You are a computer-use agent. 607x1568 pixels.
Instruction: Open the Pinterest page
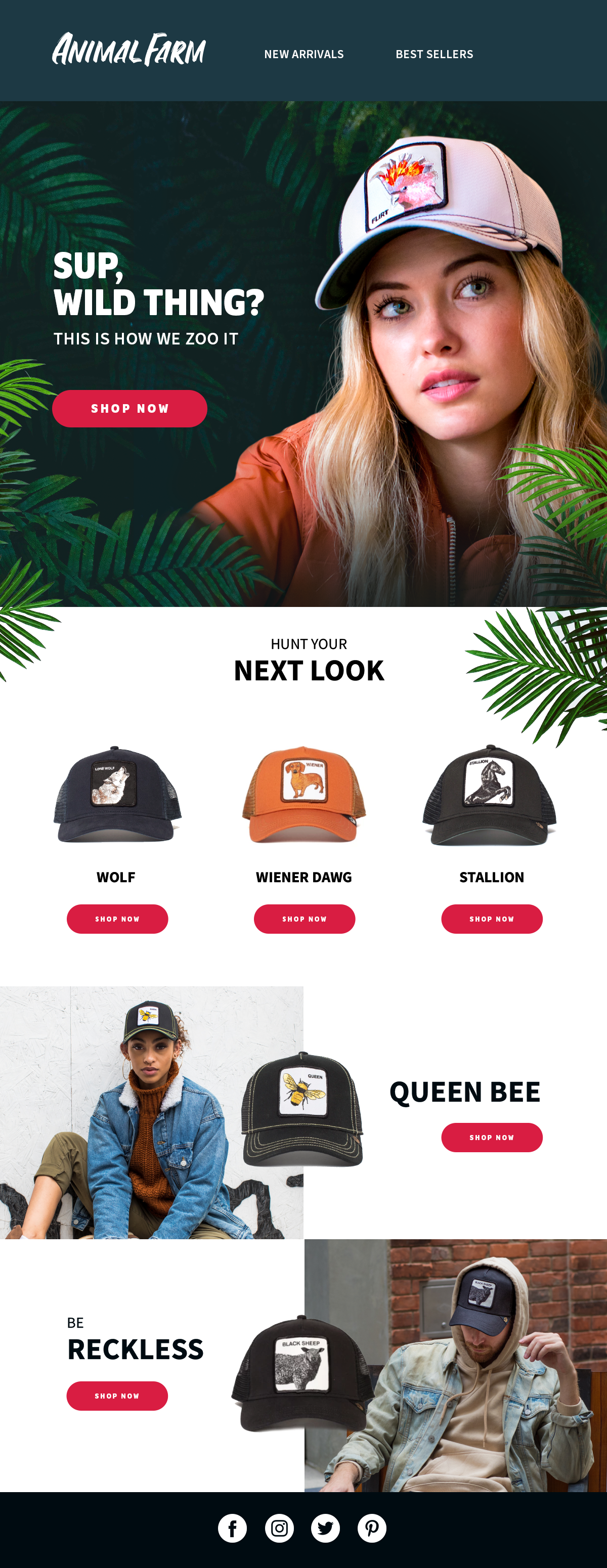click(372, 1528)
